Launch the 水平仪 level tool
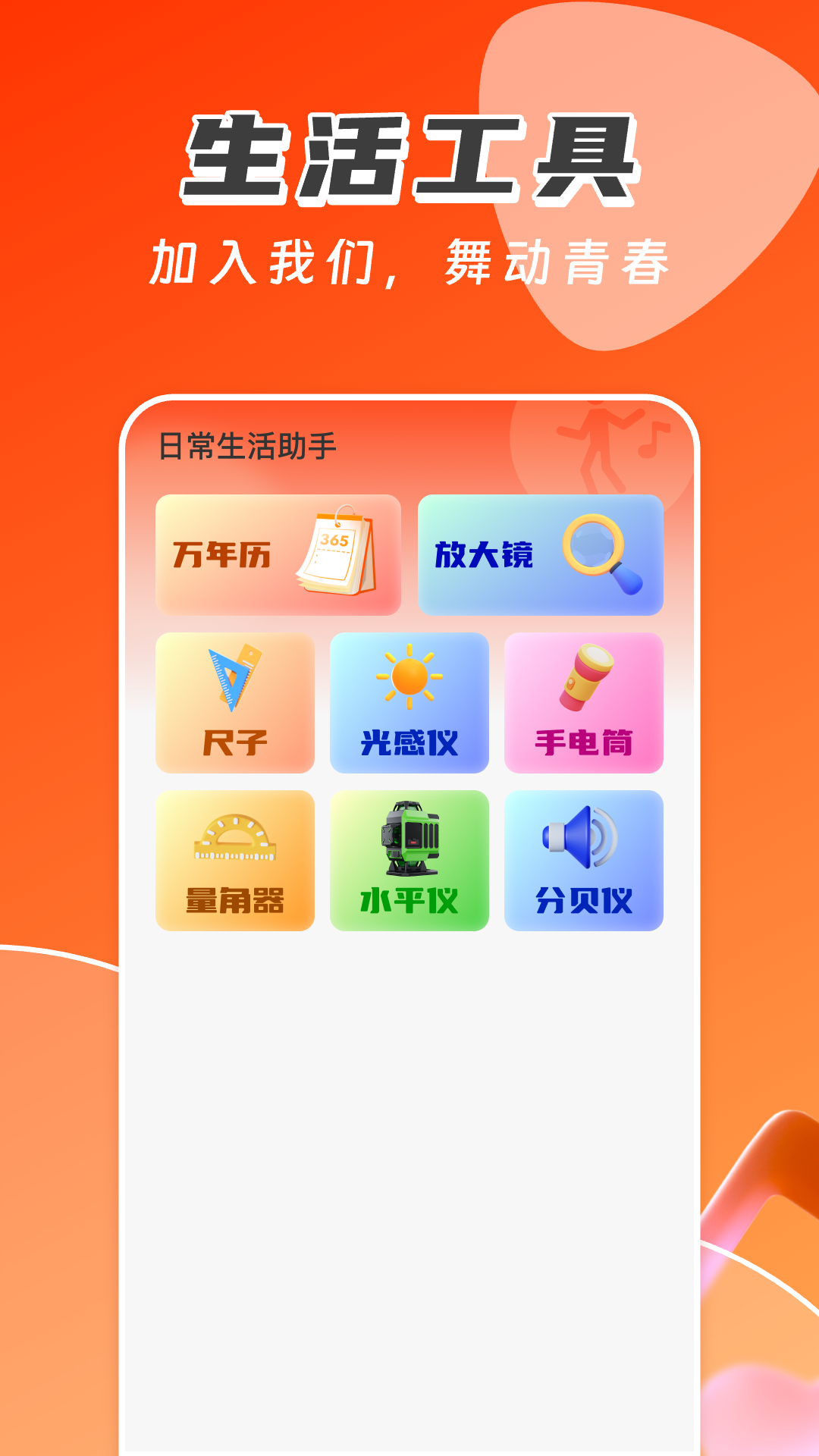 point(409,861)
